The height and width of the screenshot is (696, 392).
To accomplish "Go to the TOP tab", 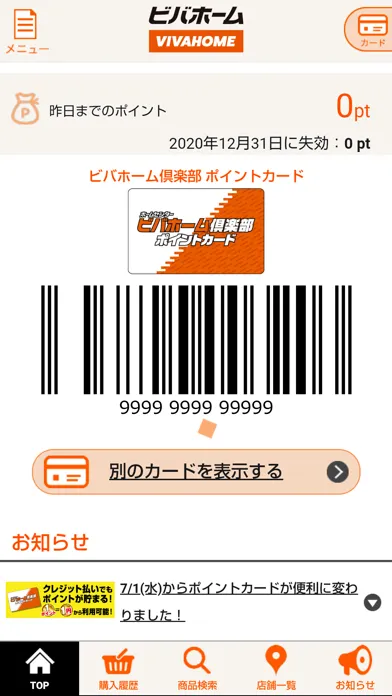I will pyautogui.click(x=40, y=668).
